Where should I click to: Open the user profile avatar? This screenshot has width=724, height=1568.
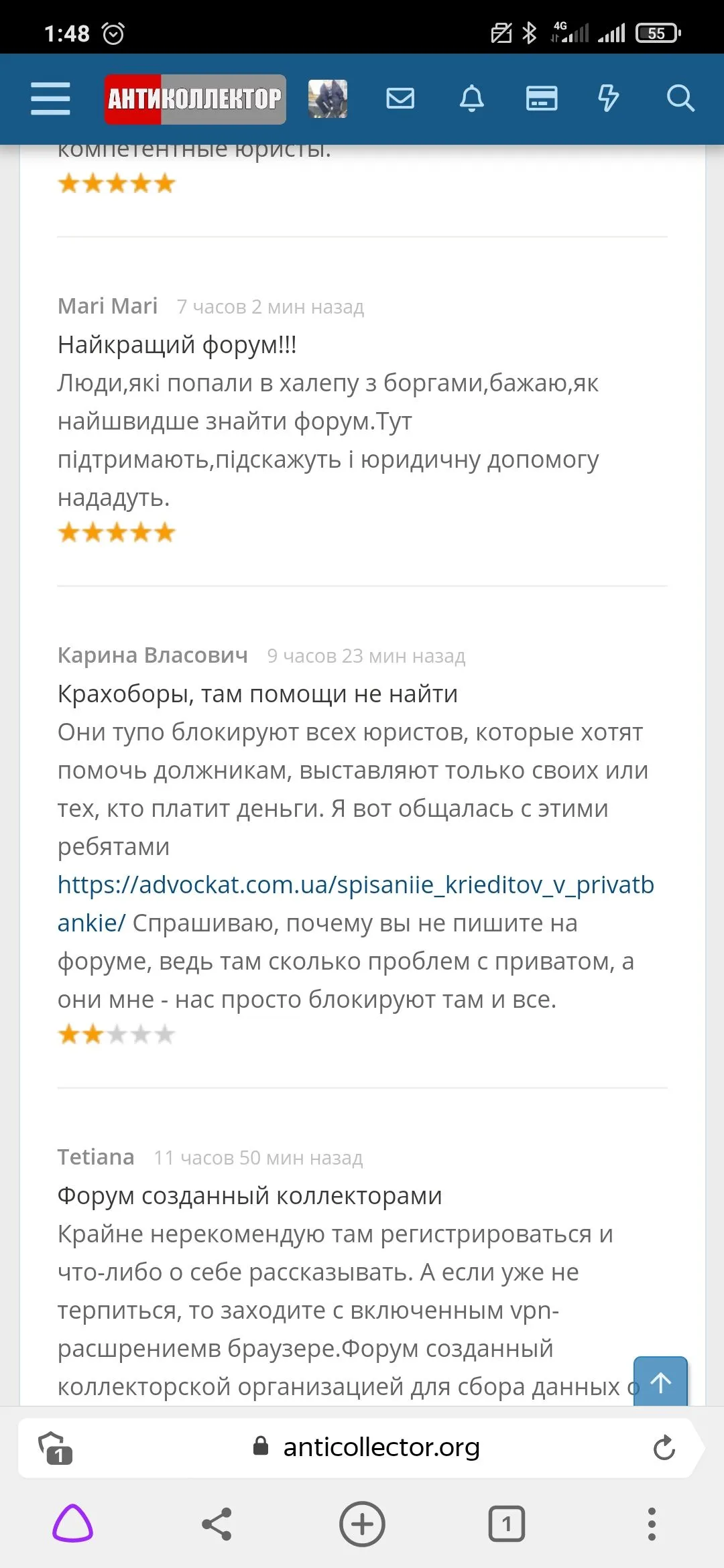[x=328, y=99]
